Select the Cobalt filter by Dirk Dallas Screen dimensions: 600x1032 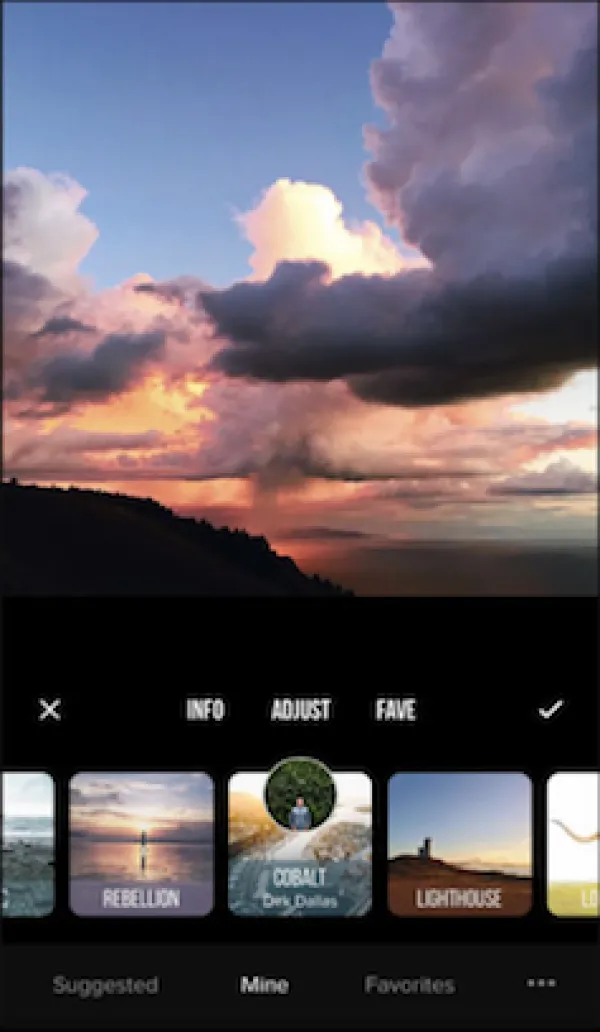(x=300, y=844)
